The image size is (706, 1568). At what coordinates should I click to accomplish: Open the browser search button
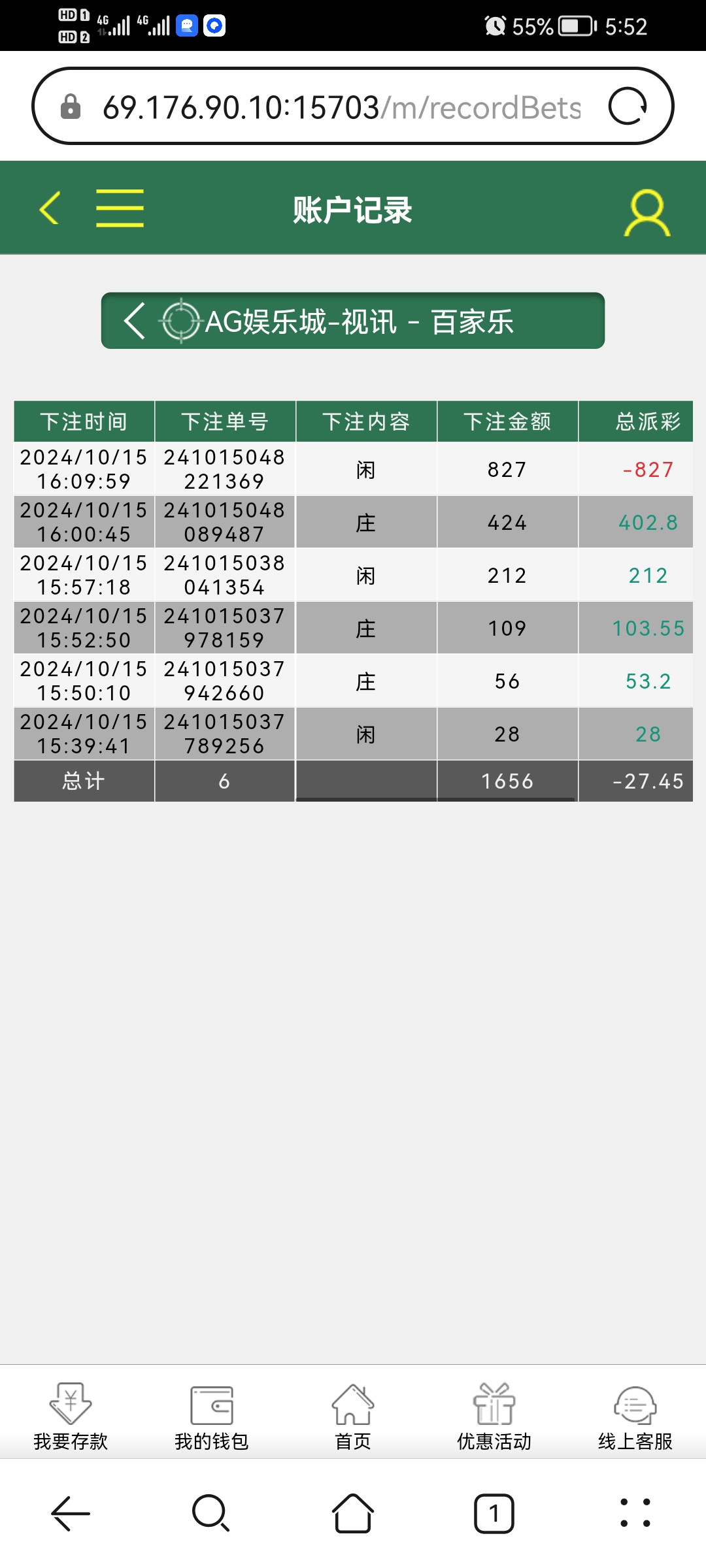click(210, 1513)
